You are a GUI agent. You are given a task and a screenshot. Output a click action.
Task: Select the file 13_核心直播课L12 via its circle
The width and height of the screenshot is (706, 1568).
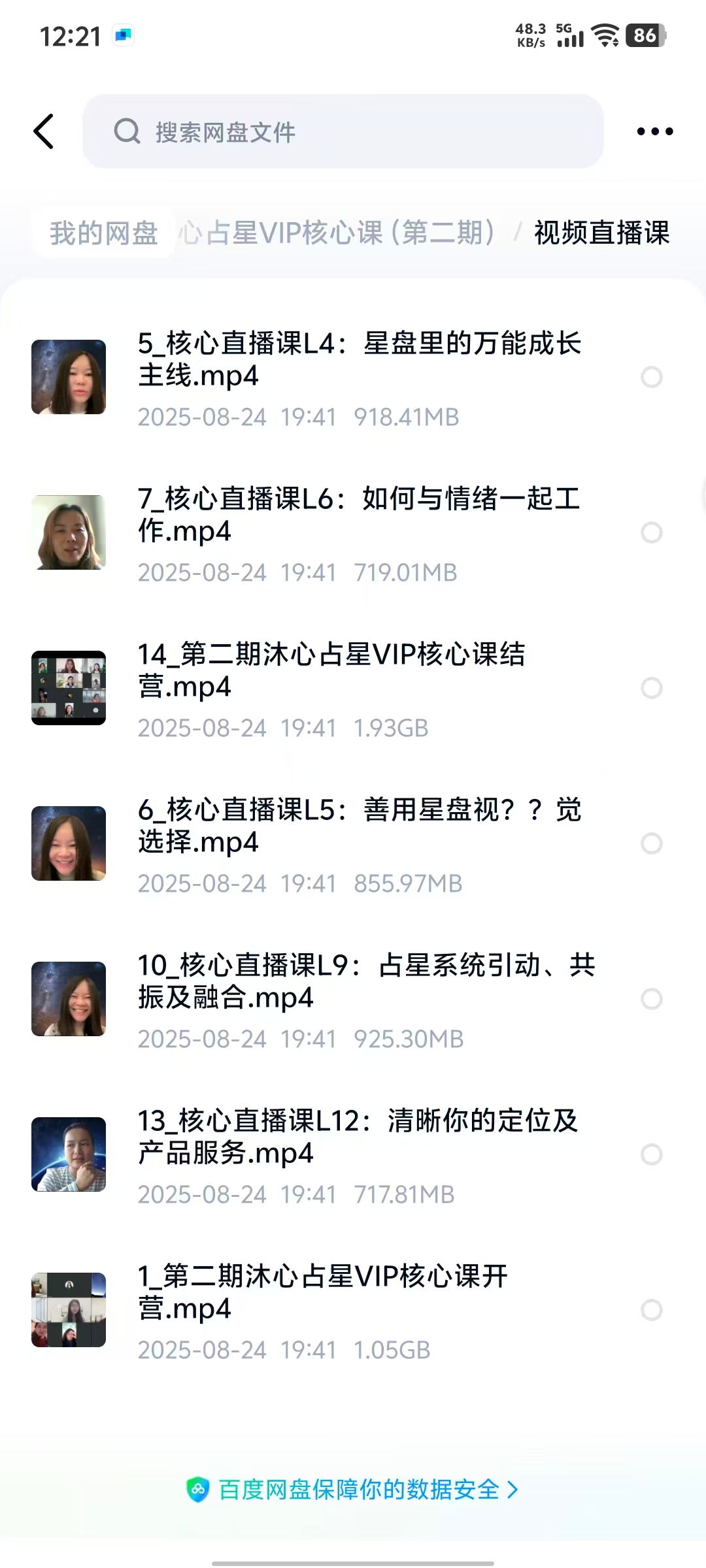(651, 1154)
